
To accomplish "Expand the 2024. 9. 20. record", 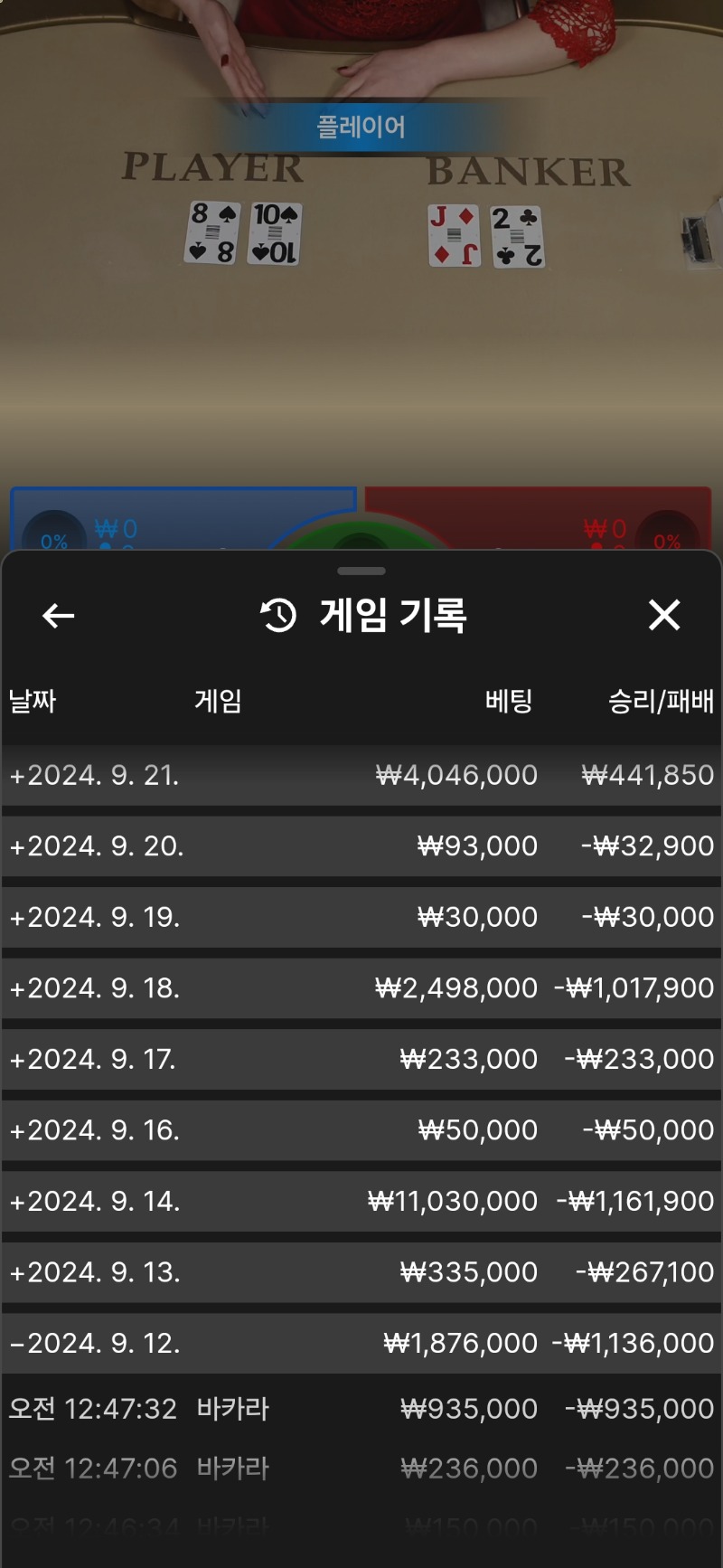I will [361, 846].
